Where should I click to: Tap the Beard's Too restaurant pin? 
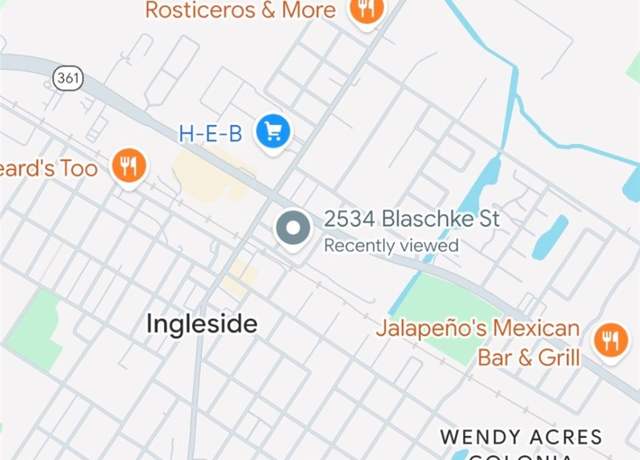[128, 166]
